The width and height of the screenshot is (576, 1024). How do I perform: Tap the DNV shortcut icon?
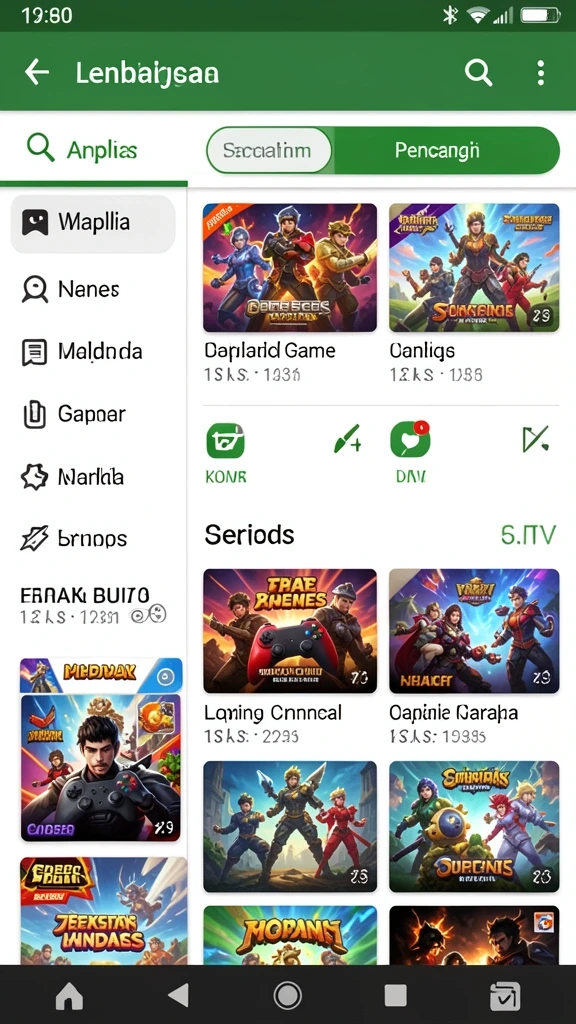click(410, 453)
